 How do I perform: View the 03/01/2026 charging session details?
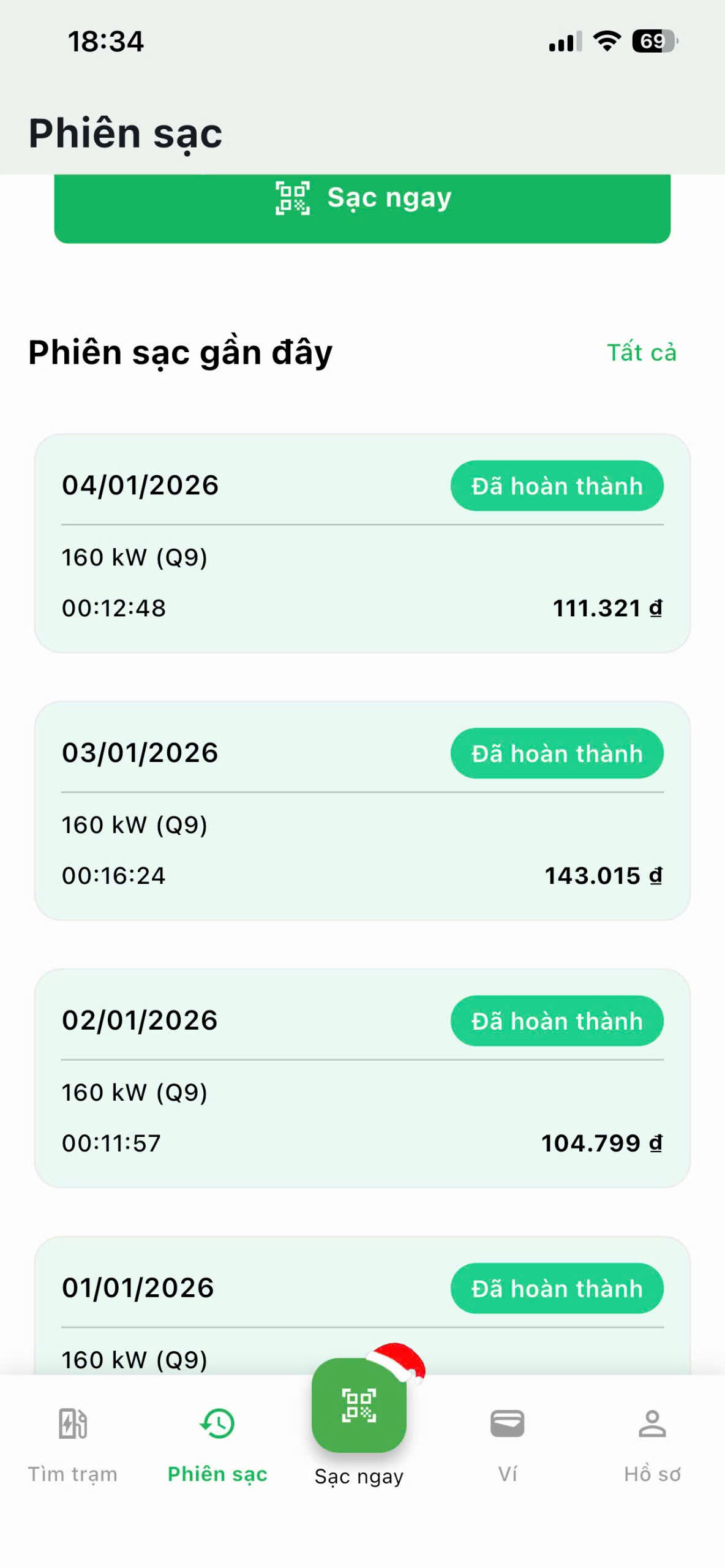tap(362, 810)
